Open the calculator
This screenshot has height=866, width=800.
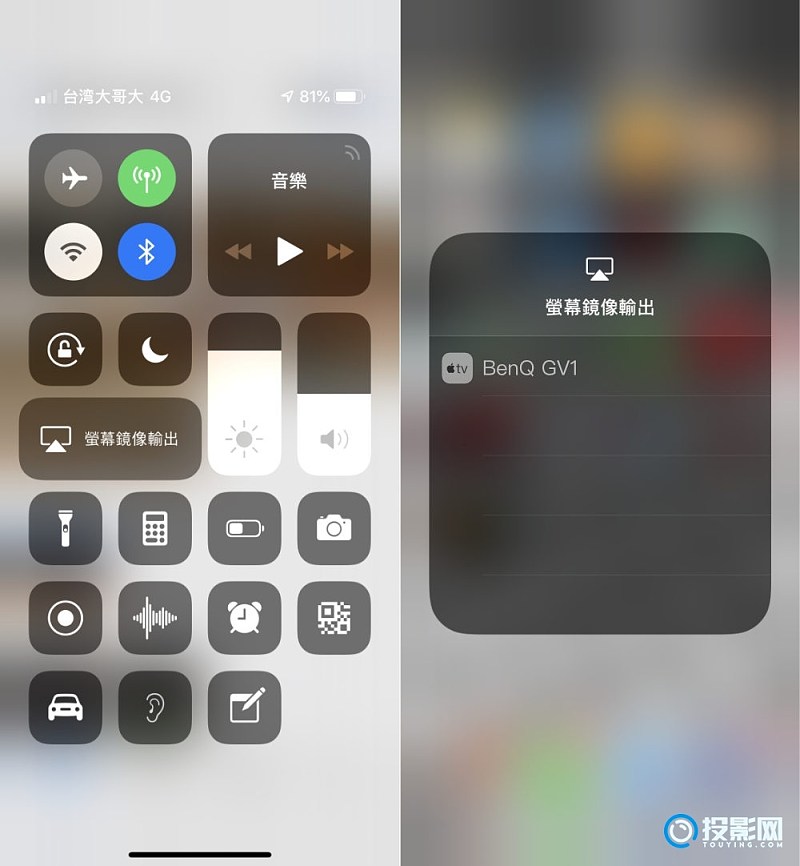click(155, 528)
